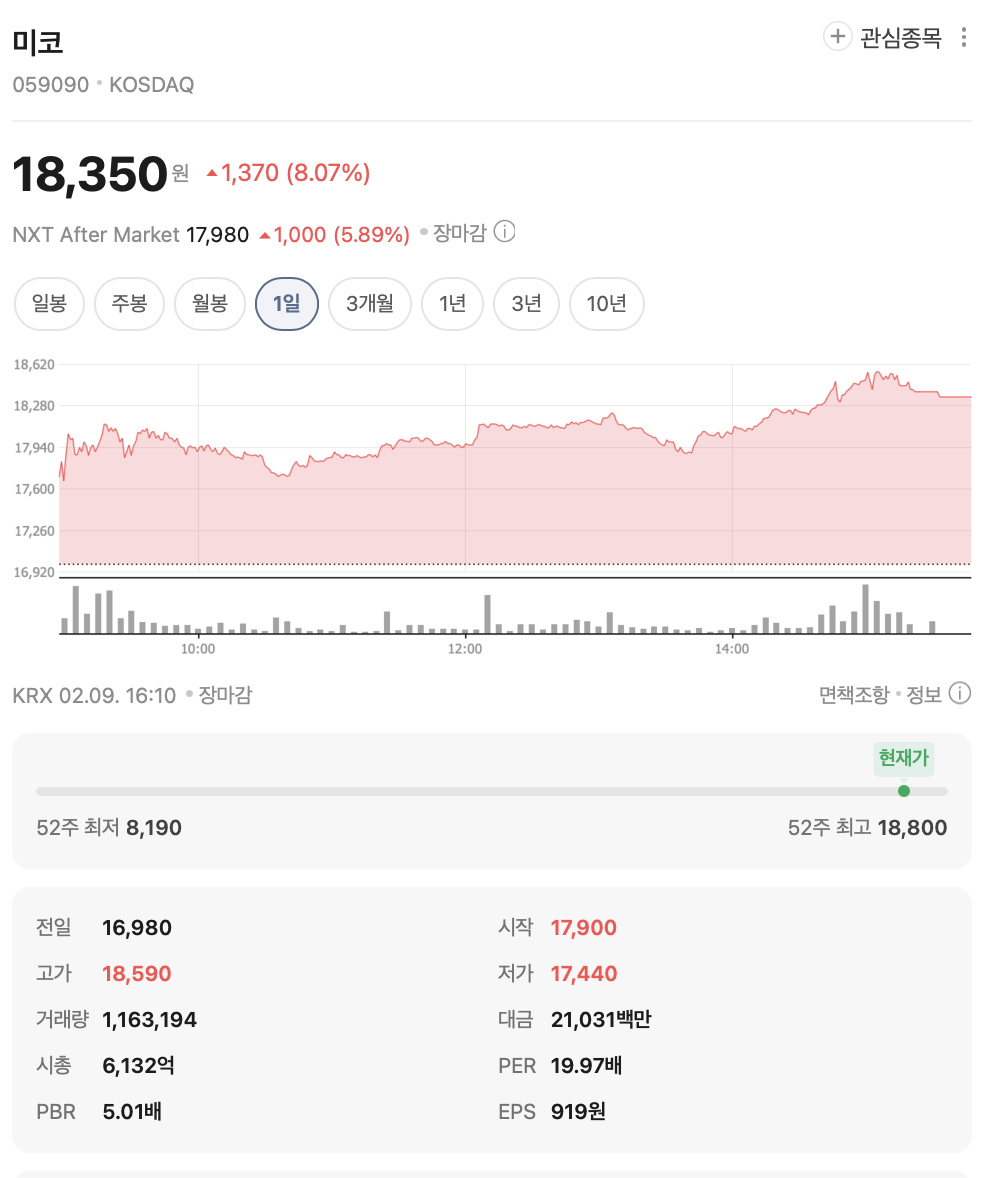This screenshot has width=986, height=1178.
Task: Toggle the 1일 chart period selection
Action: (287, 304)
